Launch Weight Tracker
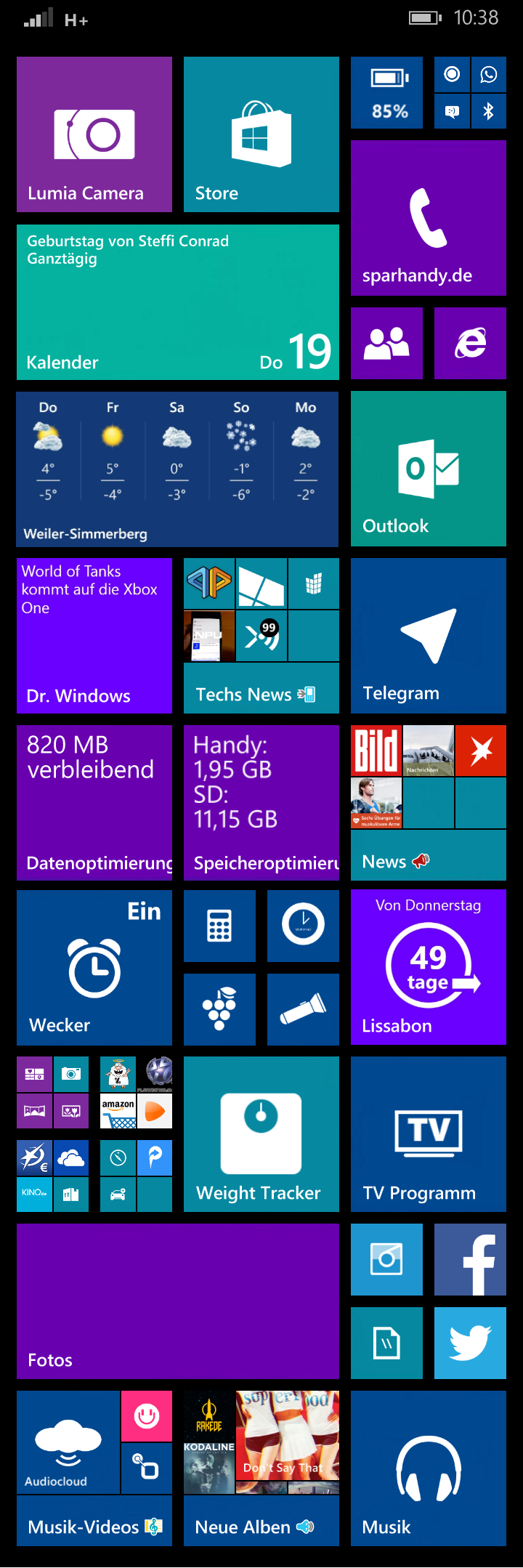The height and width of the screenshot is (1568, 523). click(x=261, y=1134)
